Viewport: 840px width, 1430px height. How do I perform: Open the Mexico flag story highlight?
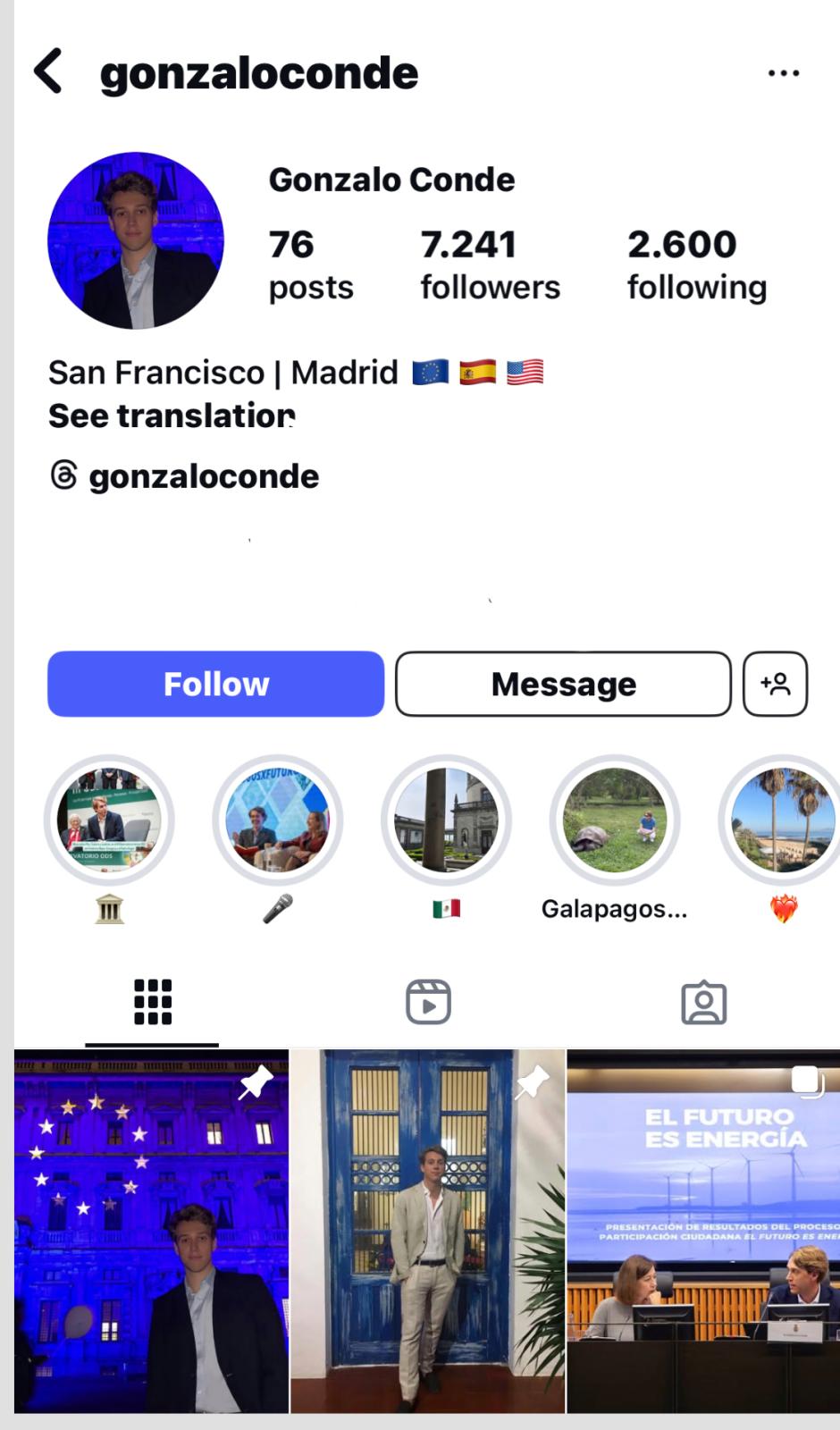(446, 820)
